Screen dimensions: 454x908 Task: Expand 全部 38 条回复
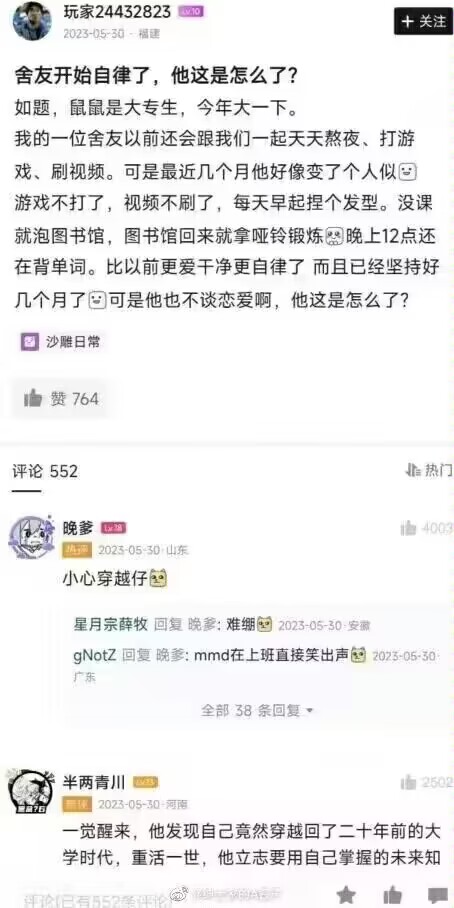[257, 710]
